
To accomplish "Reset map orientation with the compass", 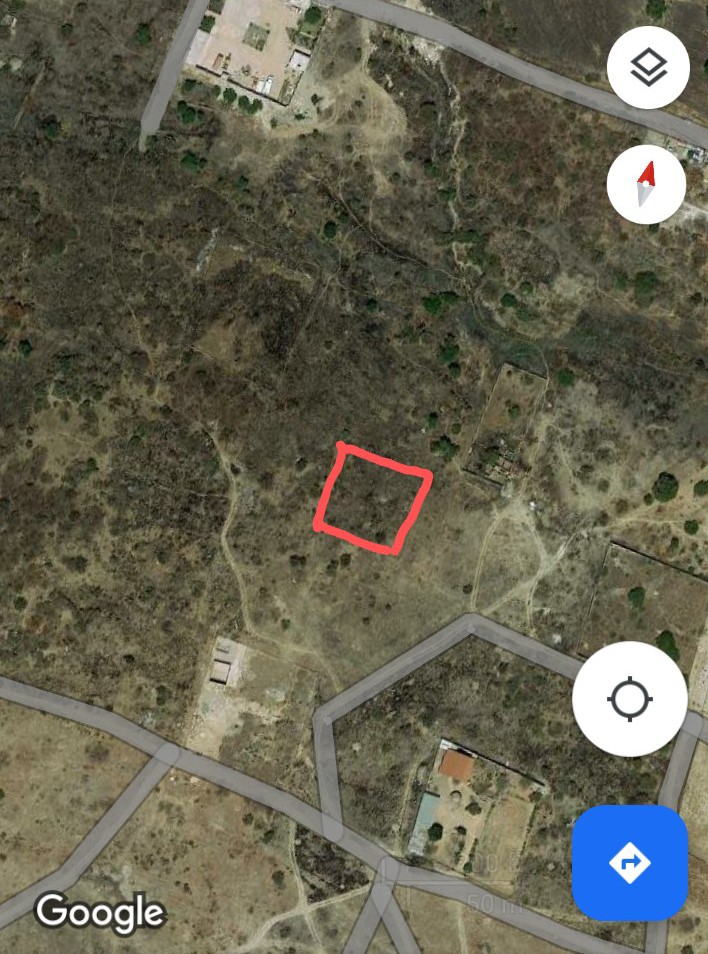I will coord(646,185).
